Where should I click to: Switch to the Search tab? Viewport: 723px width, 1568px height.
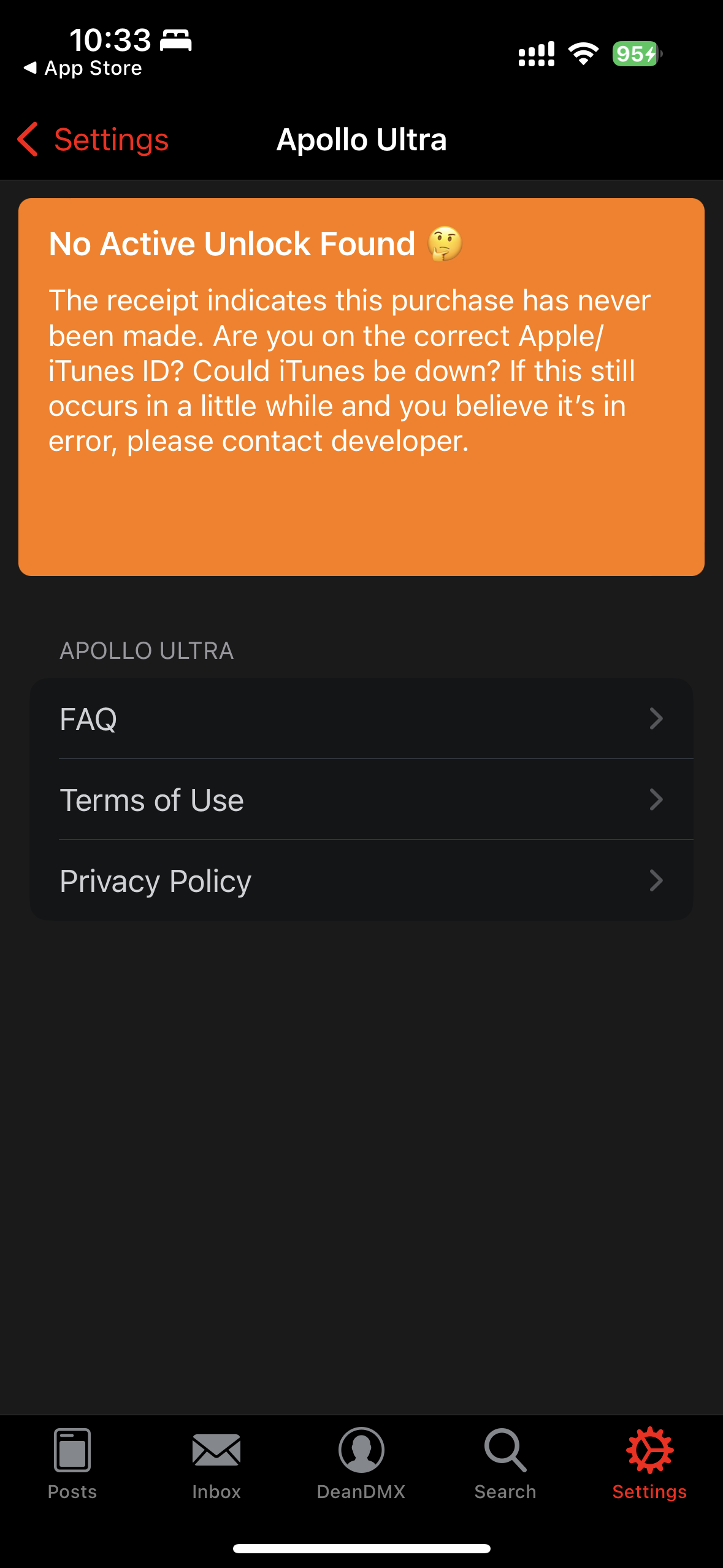(x=505, y=1464)
